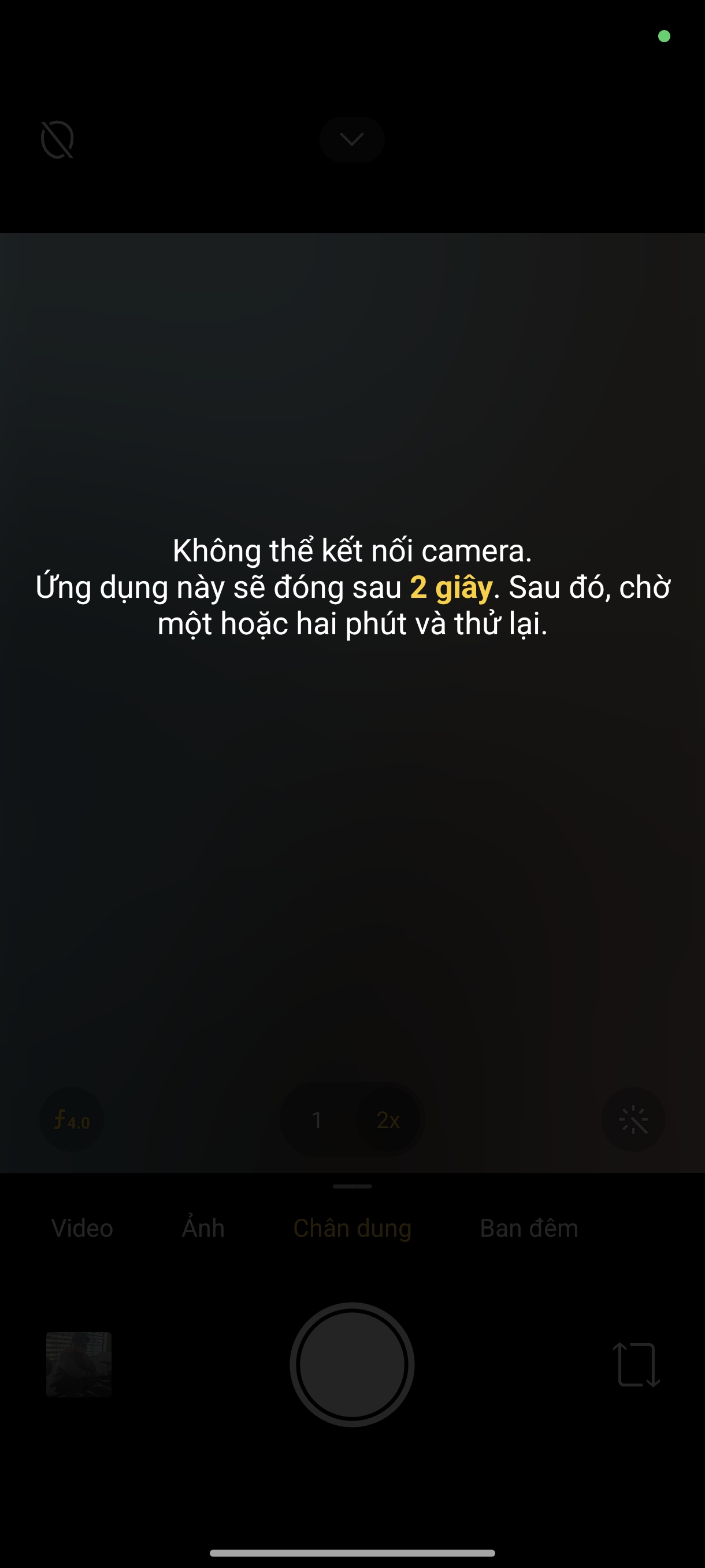Select 1x zoom level

(x=317, y=1119)
